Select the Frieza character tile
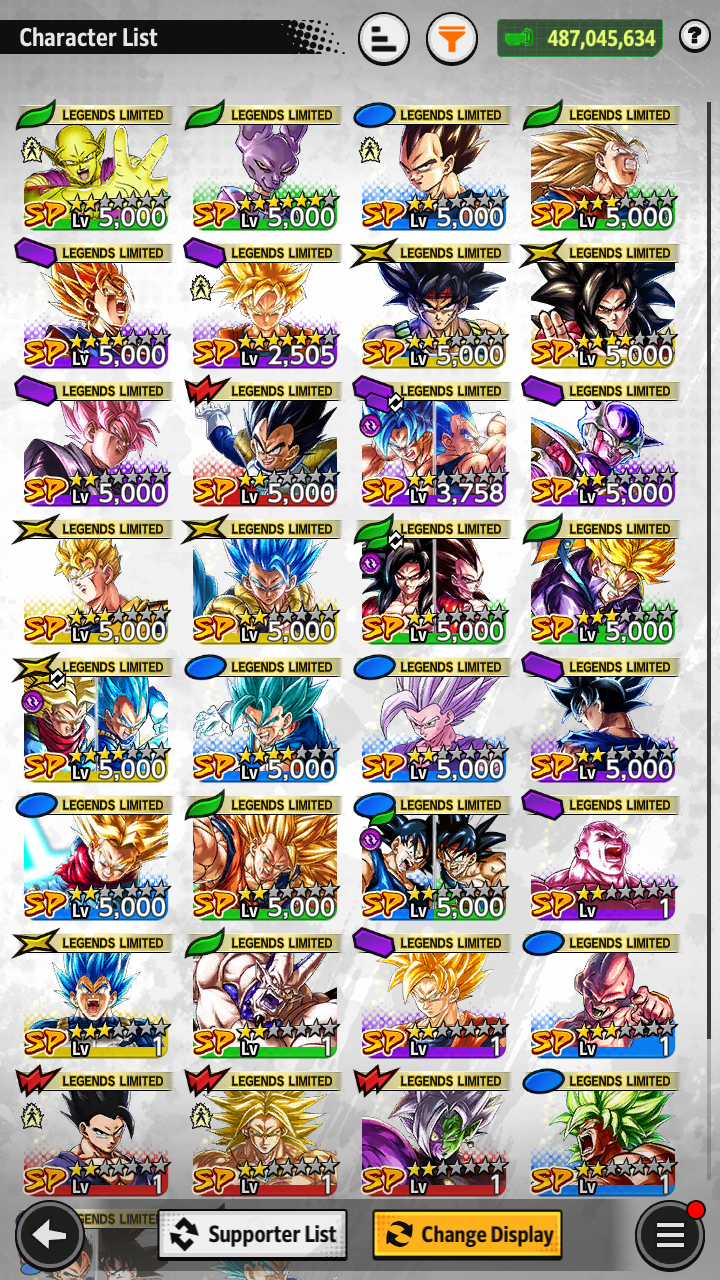This screenshot has width=720, height=1280. pyautogui.click(x=602, y=443)
